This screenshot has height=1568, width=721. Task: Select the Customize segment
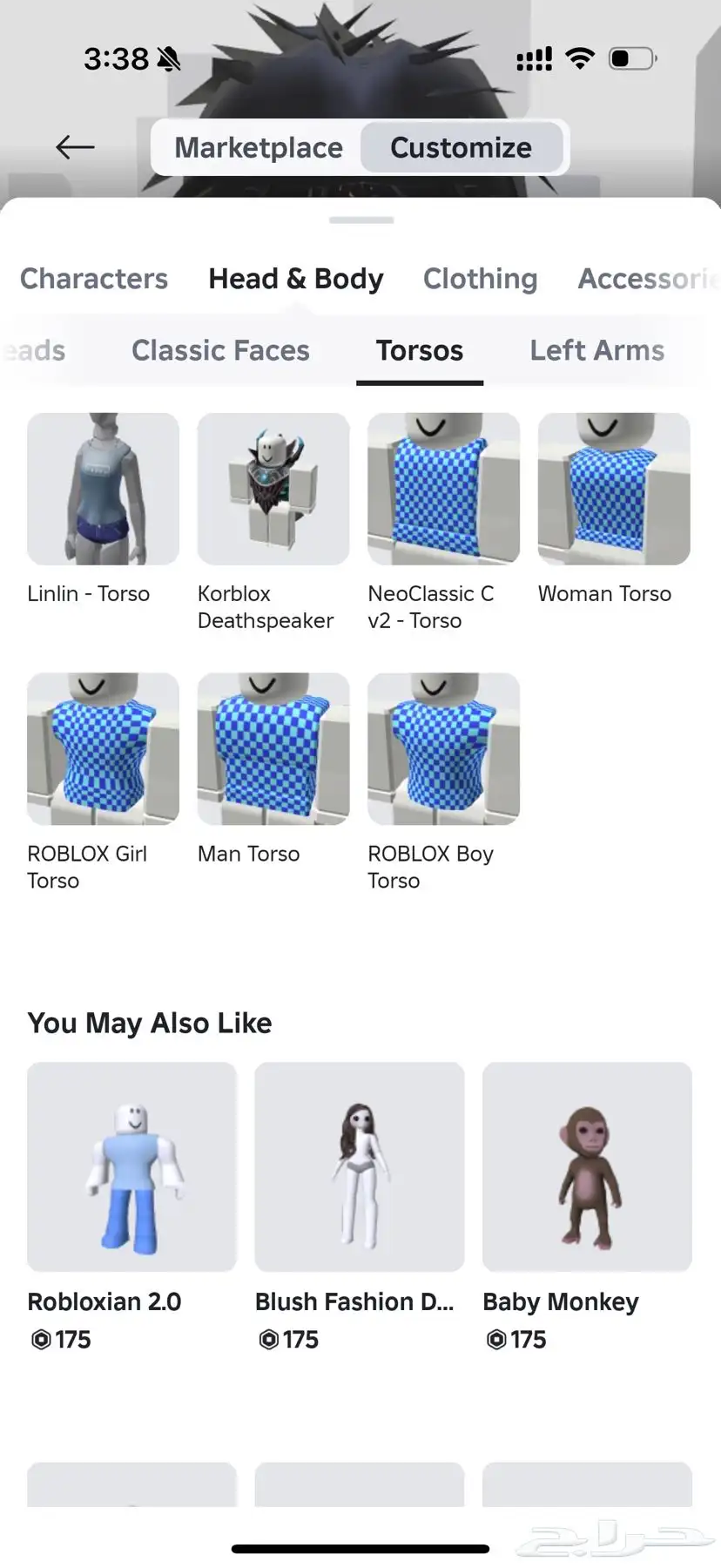pos(461,148)
